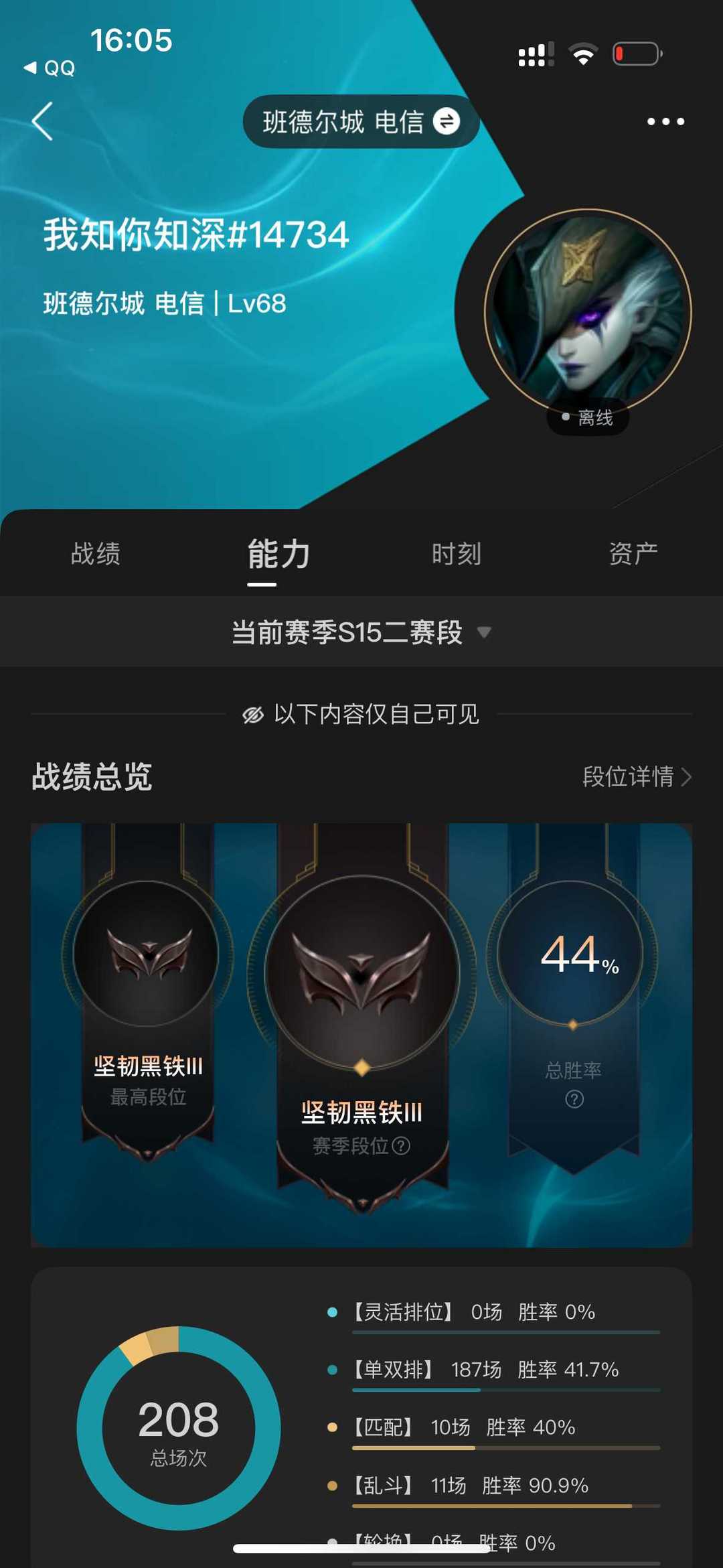This screenshot has width=723, height=1568.
Task: Go back with the left arrow
Action: click(x=42, y=121)
